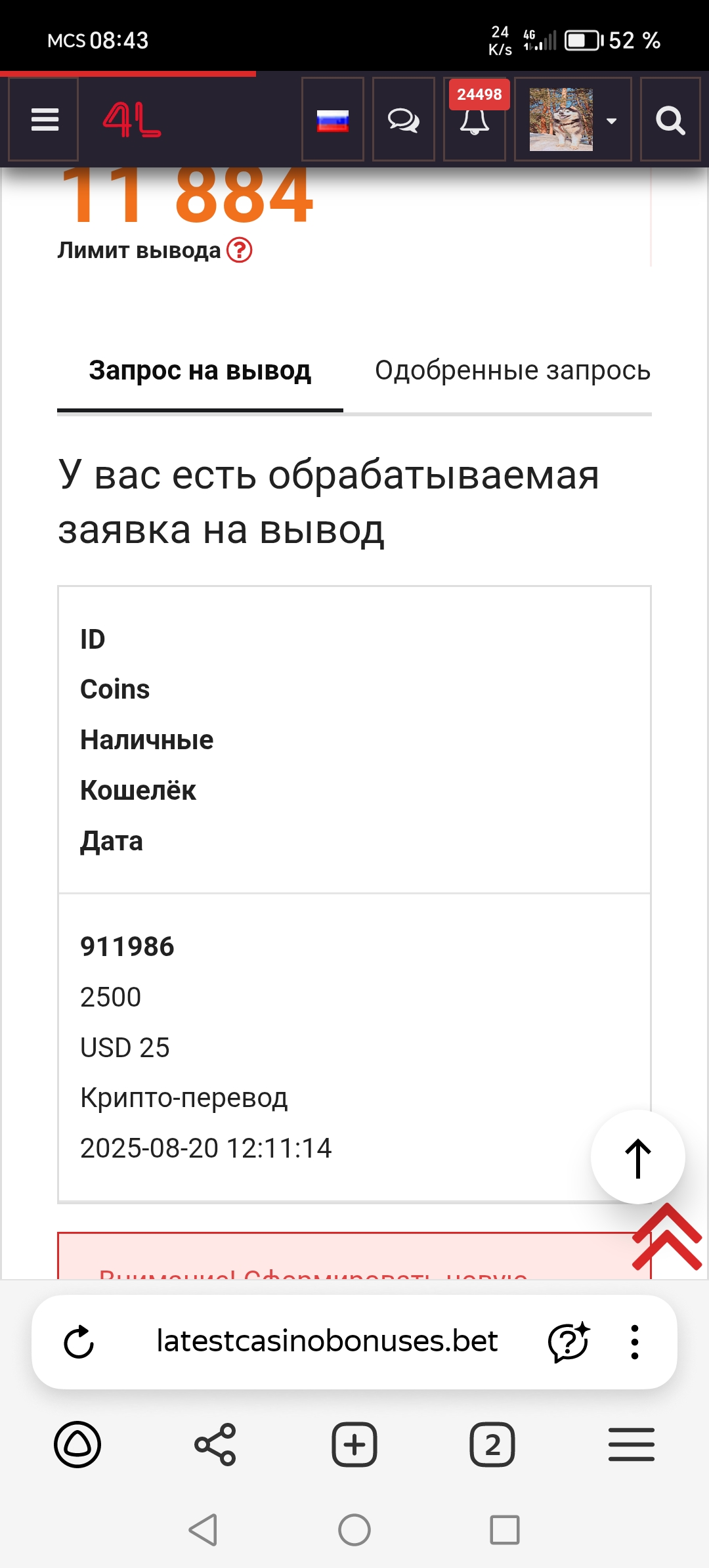Go back with the system back button
The height and width of the screenshot is (1568, 709).
point(204,1530)
